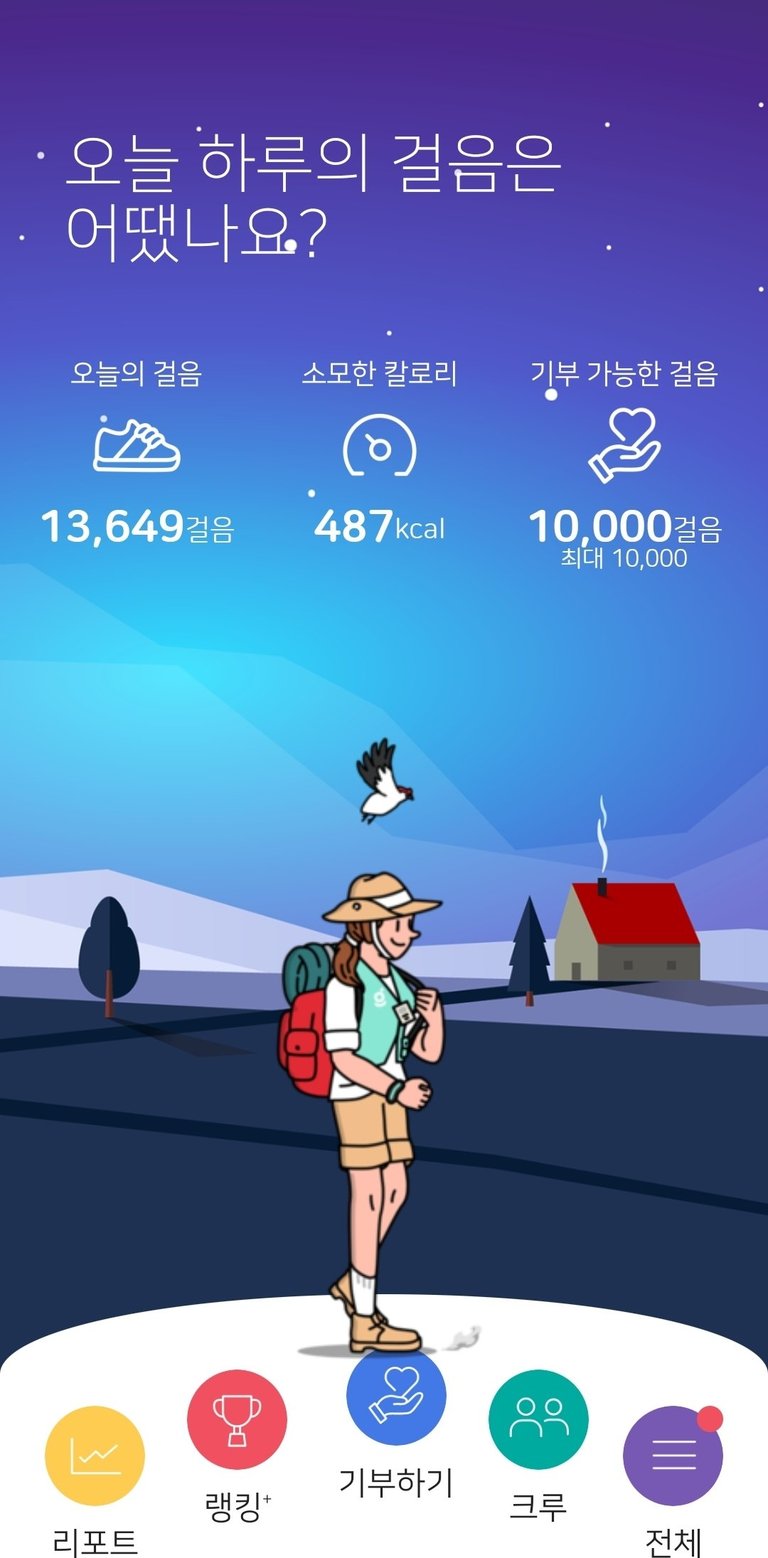The width and height of the screenshot is (768, 1558).
Task: Open the 전체 full menu
Action: click(672, 1456)
